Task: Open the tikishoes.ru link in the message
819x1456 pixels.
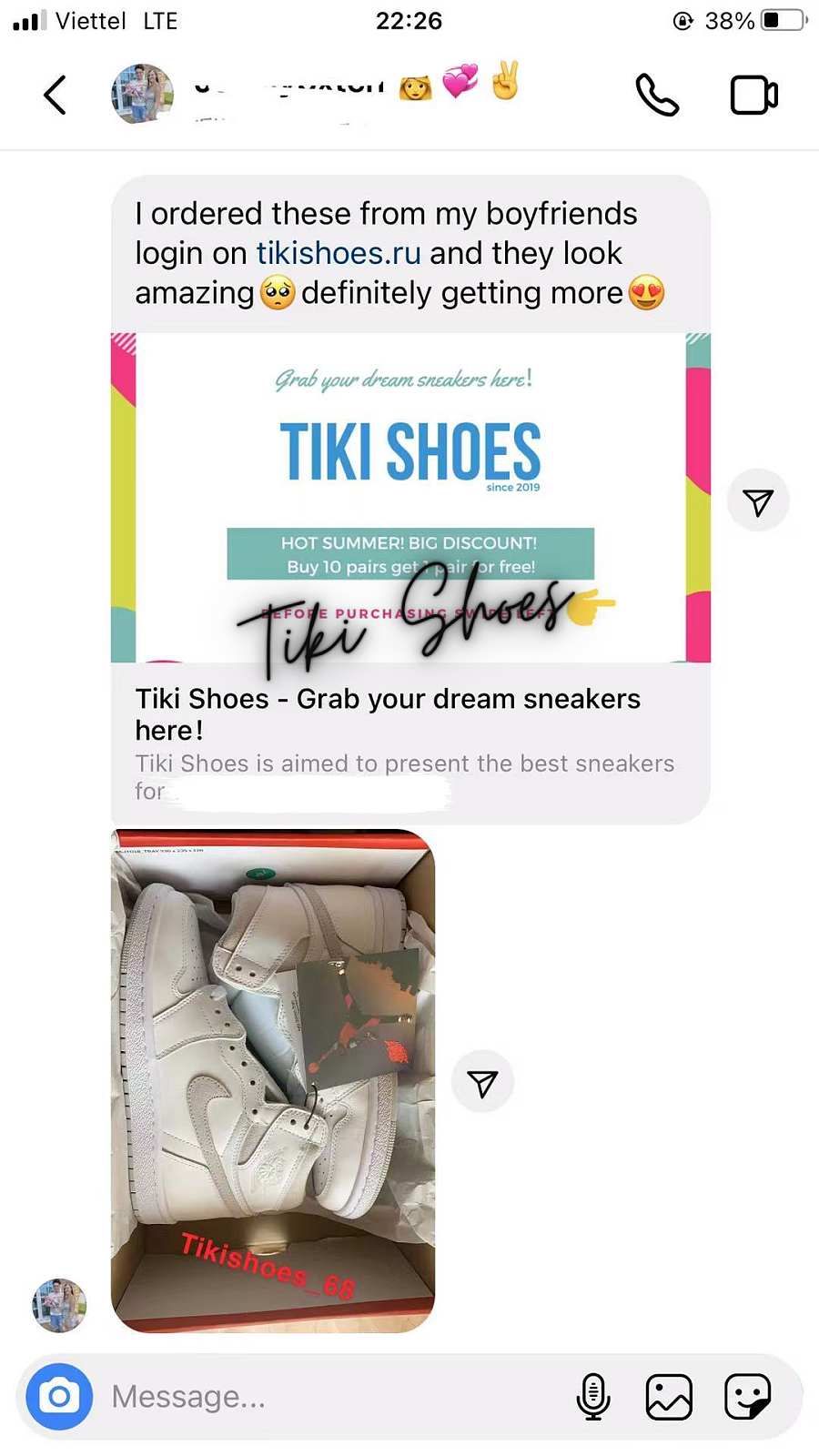Action: pyautogui.click(x=338, y=253)
